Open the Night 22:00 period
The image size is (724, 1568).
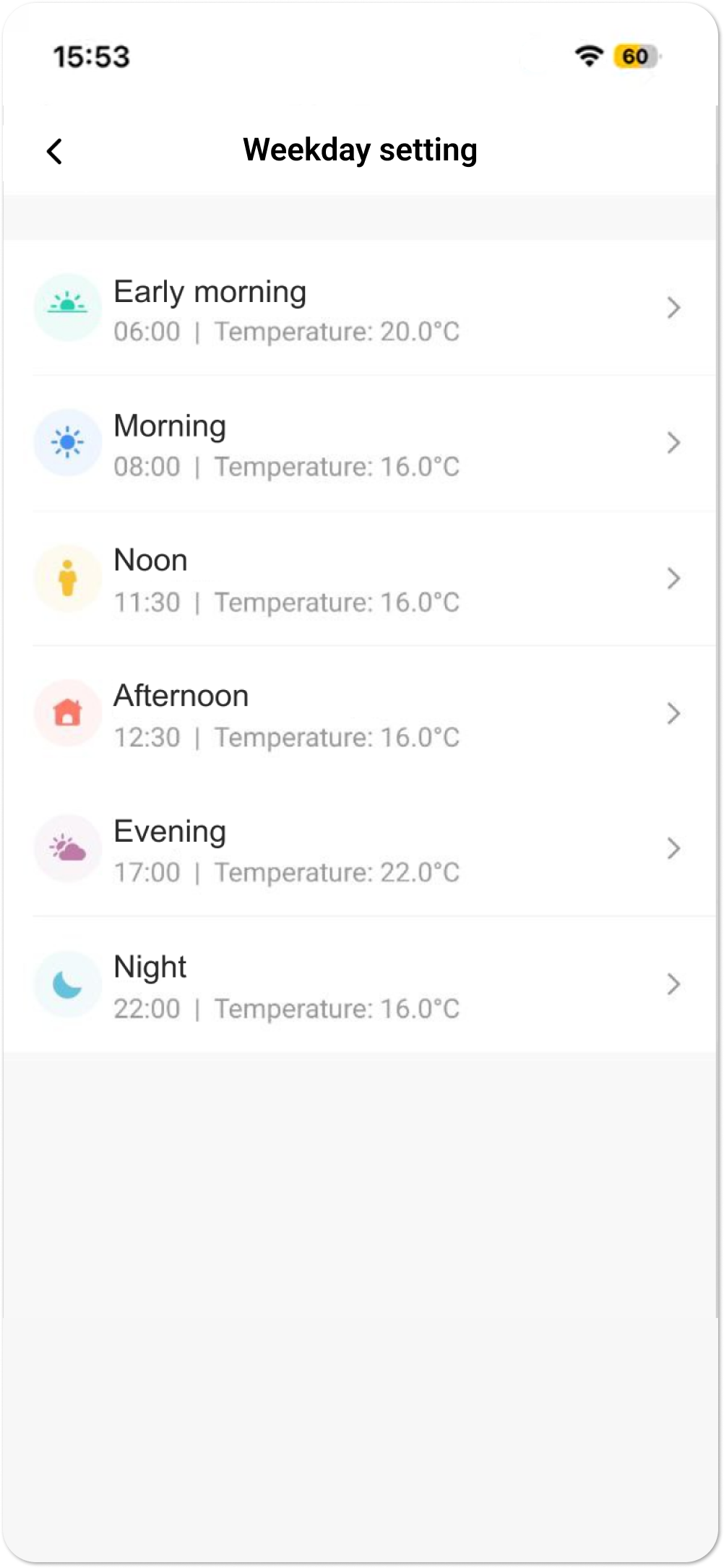[361, 985]
